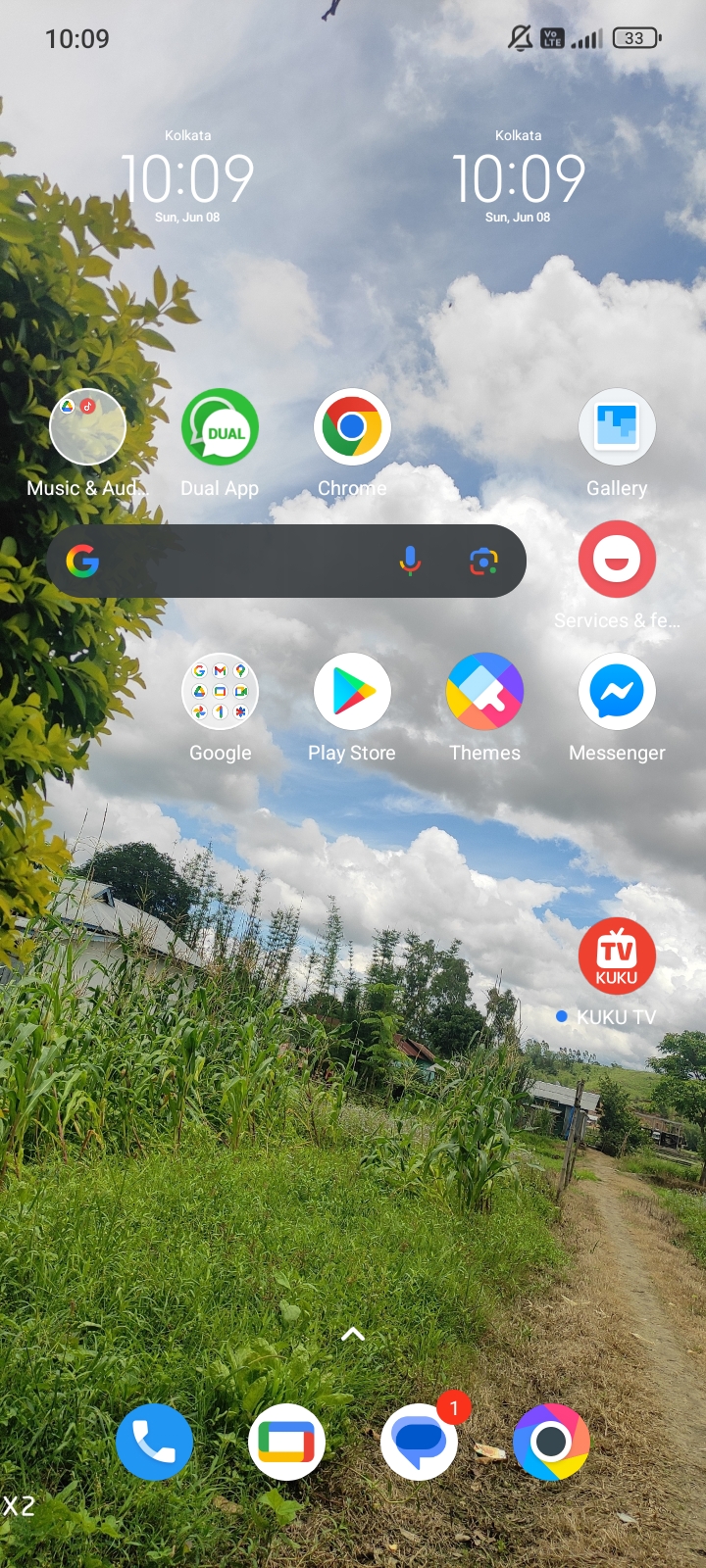Open the Chrome app icon labeled Chrome
The height and width of the screenshot is (1568, 706).
click(352, 427)
